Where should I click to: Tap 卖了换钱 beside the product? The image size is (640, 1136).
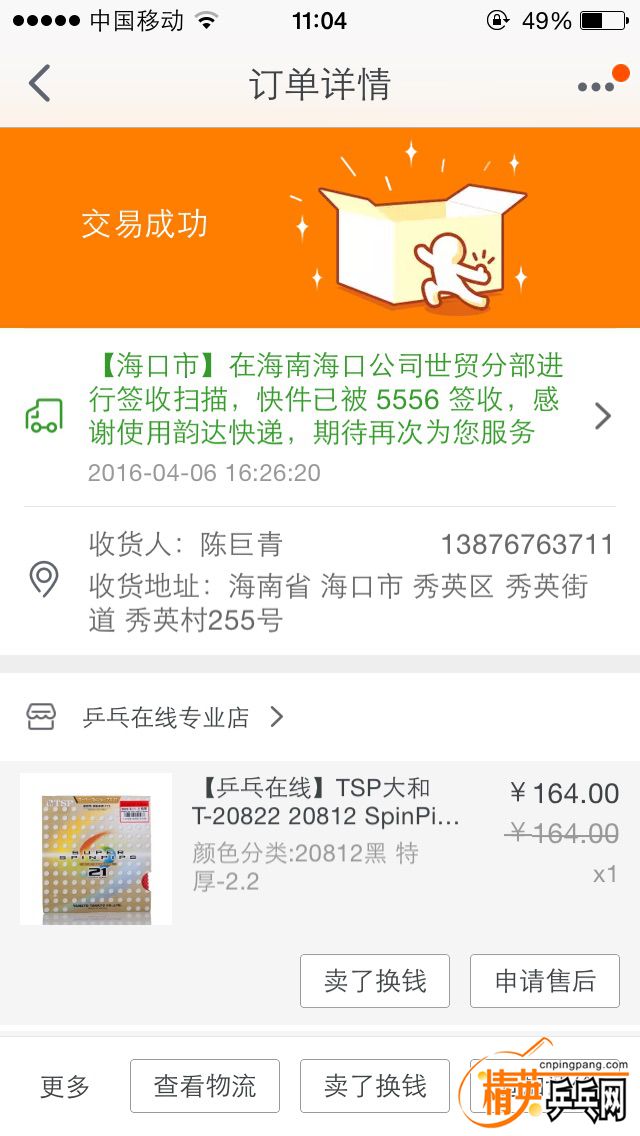(375, 981)
